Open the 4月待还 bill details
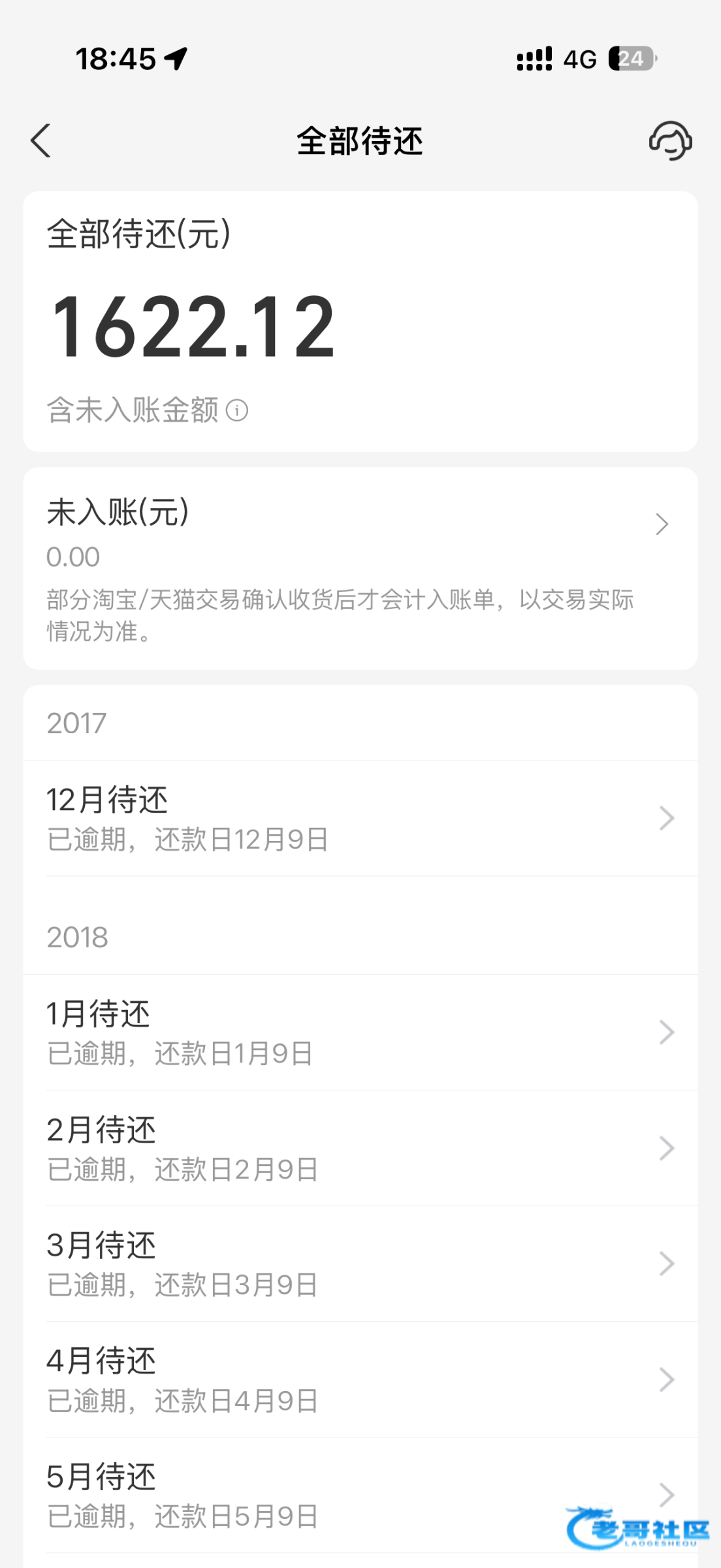Image resolution: width=721 pixels, height=1568 pixels. point(360,1379)
